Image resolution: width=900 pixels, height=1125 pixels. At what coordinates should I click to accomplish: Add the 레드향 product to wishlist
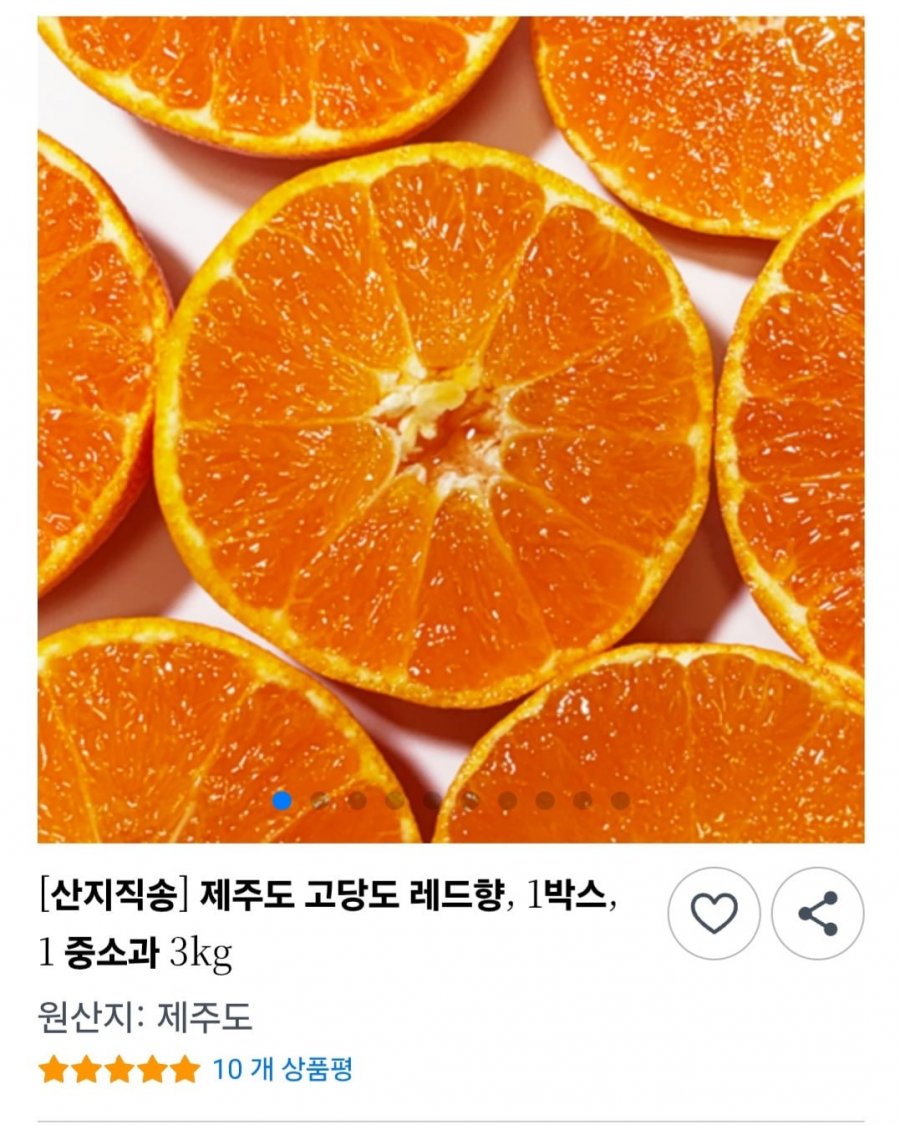click(714, 913)
